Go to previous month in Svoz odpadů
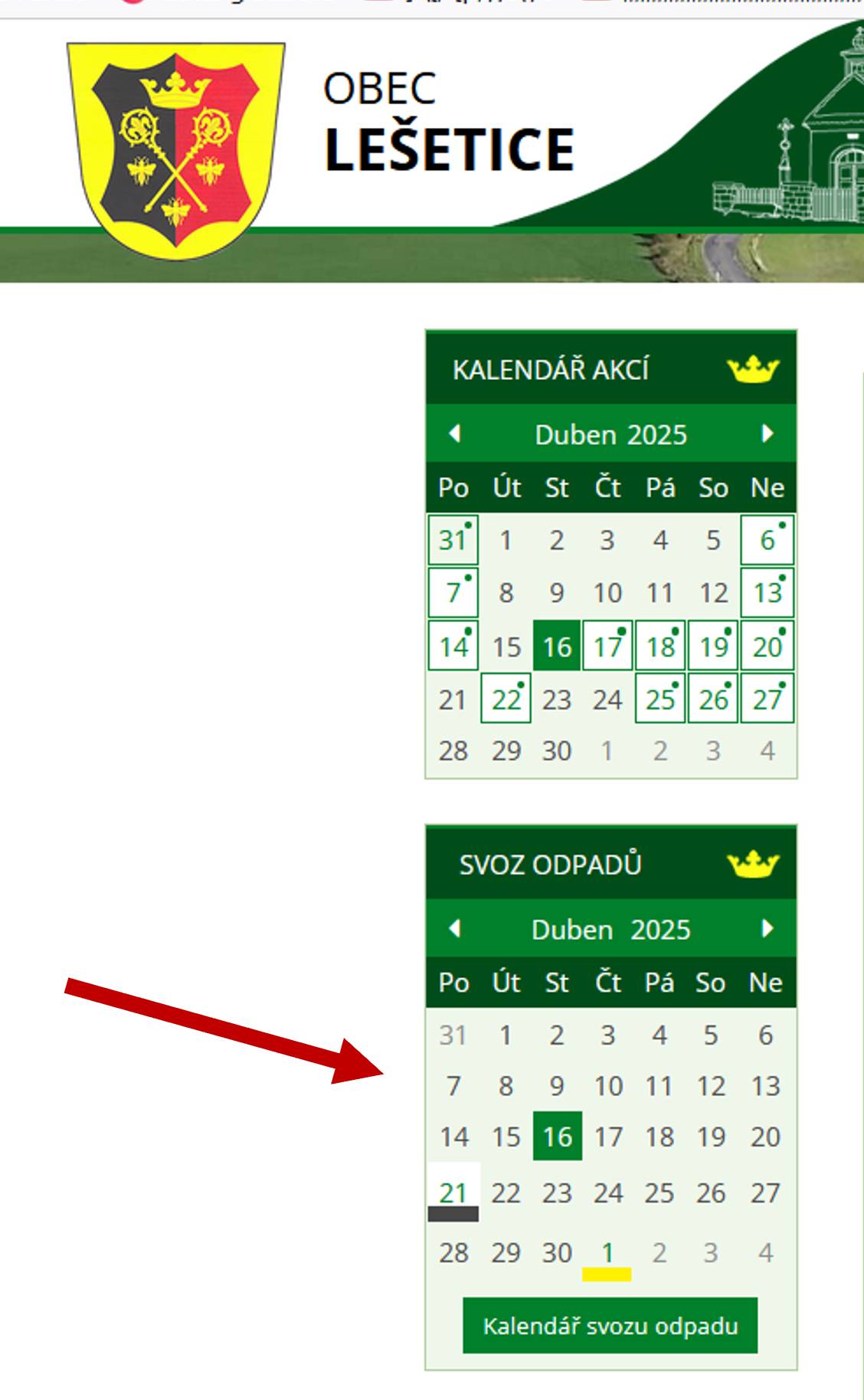864x1400 pixels. click(x=455, y=928)
